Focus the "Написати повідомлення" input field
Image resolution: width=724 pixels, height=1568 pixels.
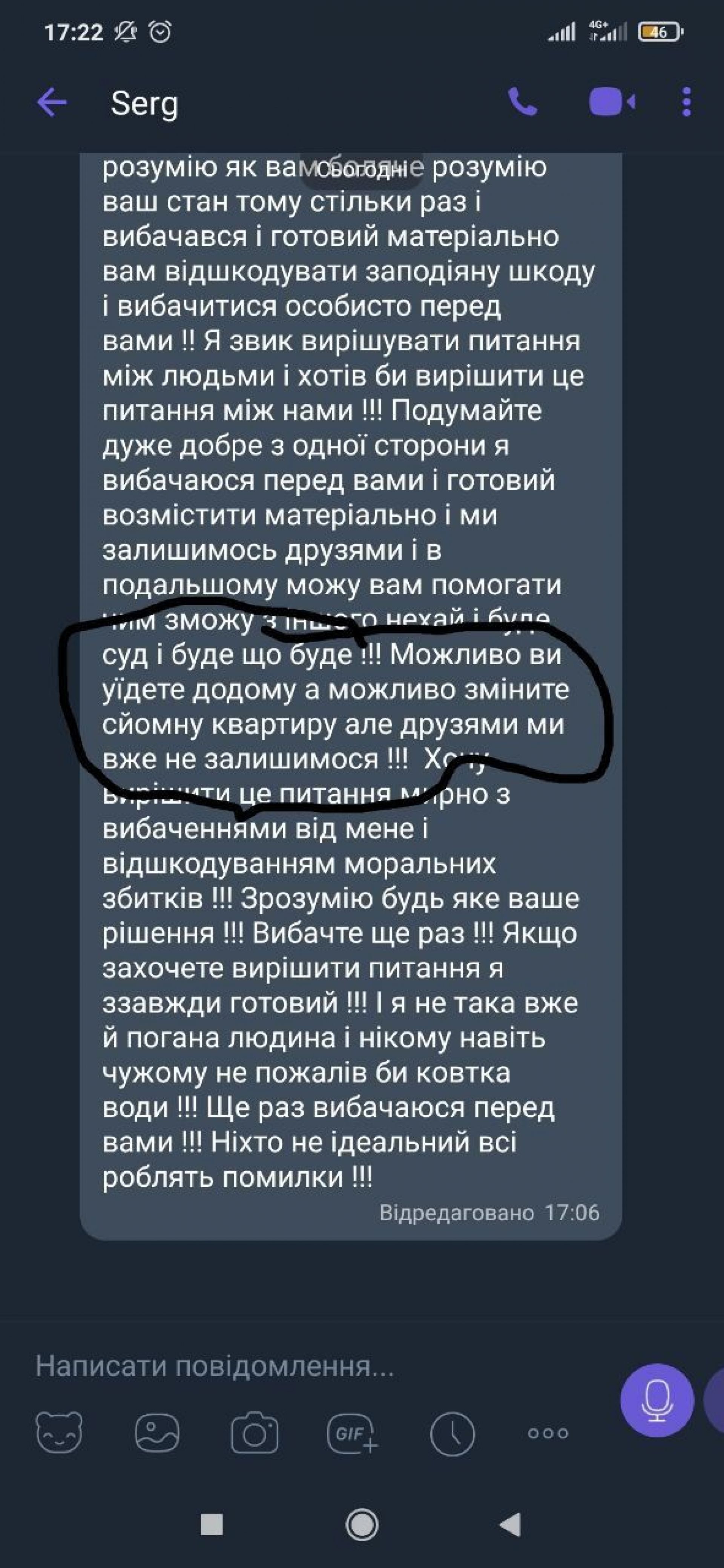point(304,1365)
